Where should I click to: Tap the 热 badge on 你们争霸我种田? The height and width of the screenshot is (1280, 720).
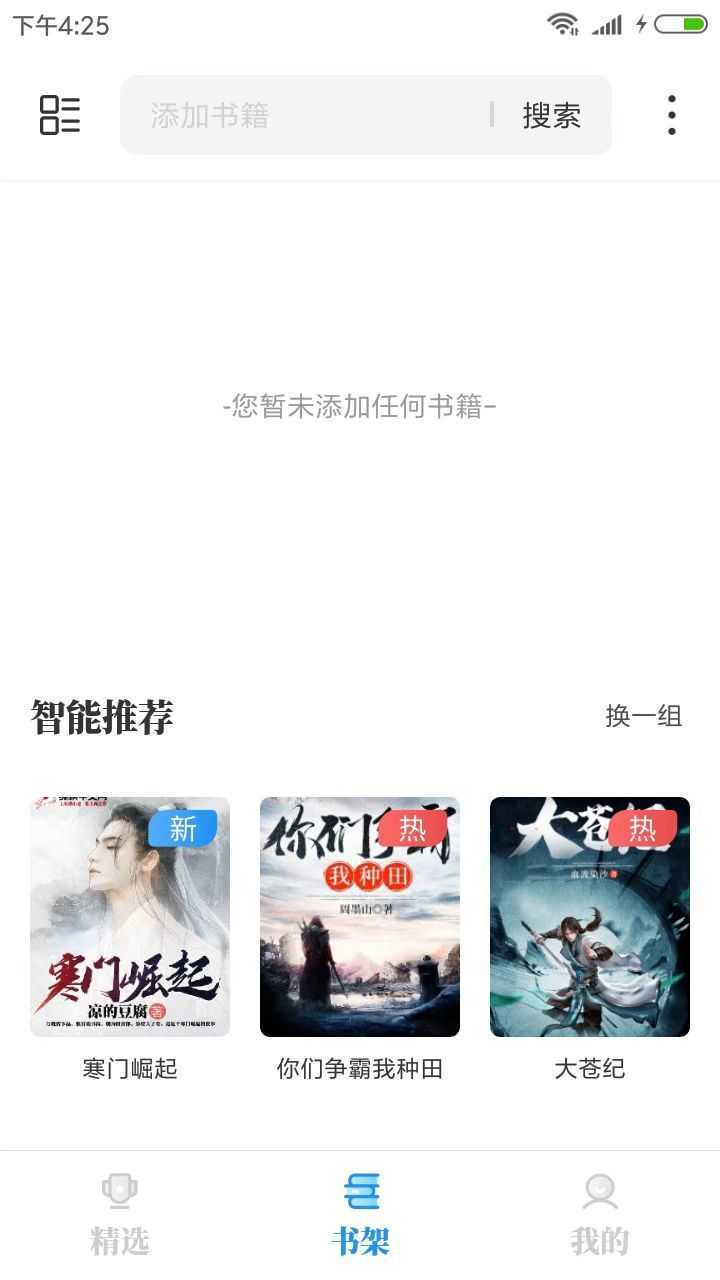pyautogui.click(x=414, y=828)
